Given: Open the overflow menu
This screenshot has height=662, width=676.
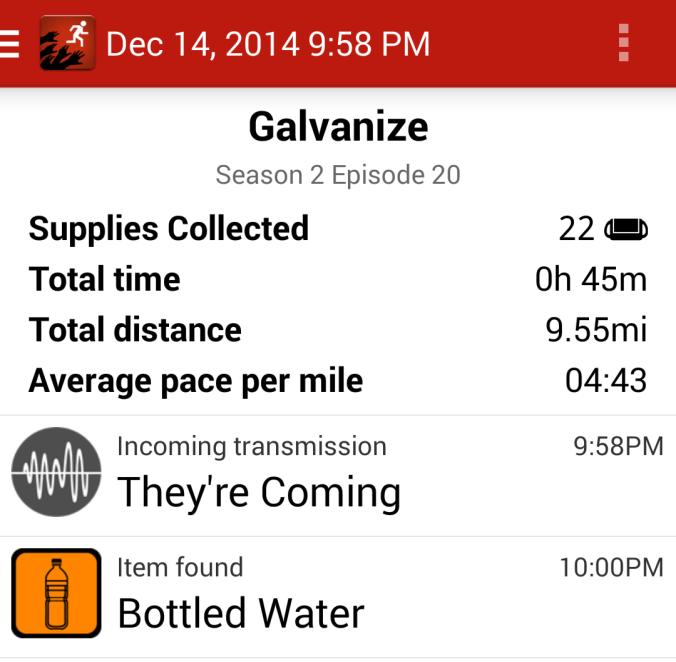Looking at the screenshot, I should 624,44.
